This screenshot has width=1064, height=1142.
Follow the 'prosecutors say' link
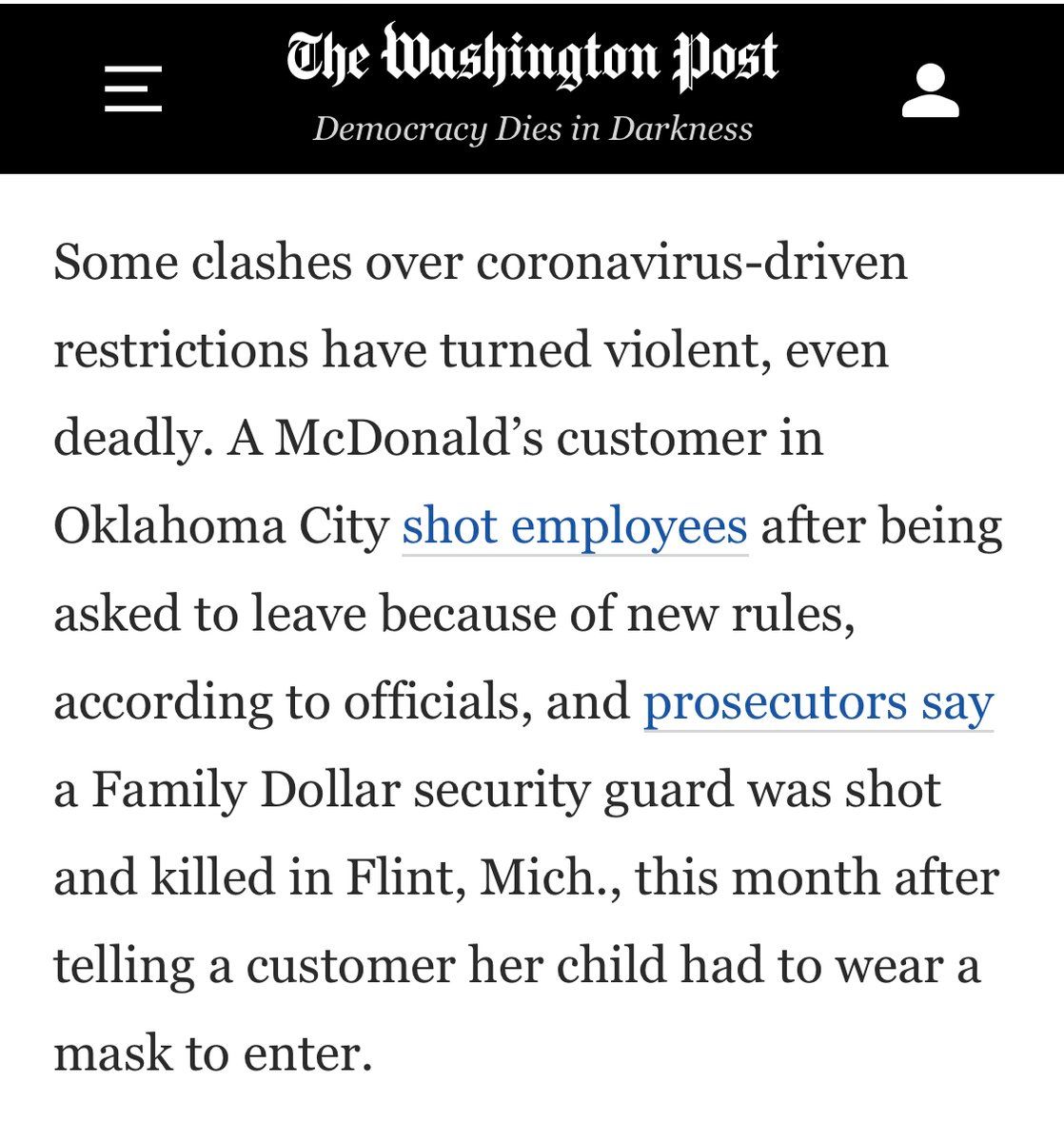coord(818,703)
